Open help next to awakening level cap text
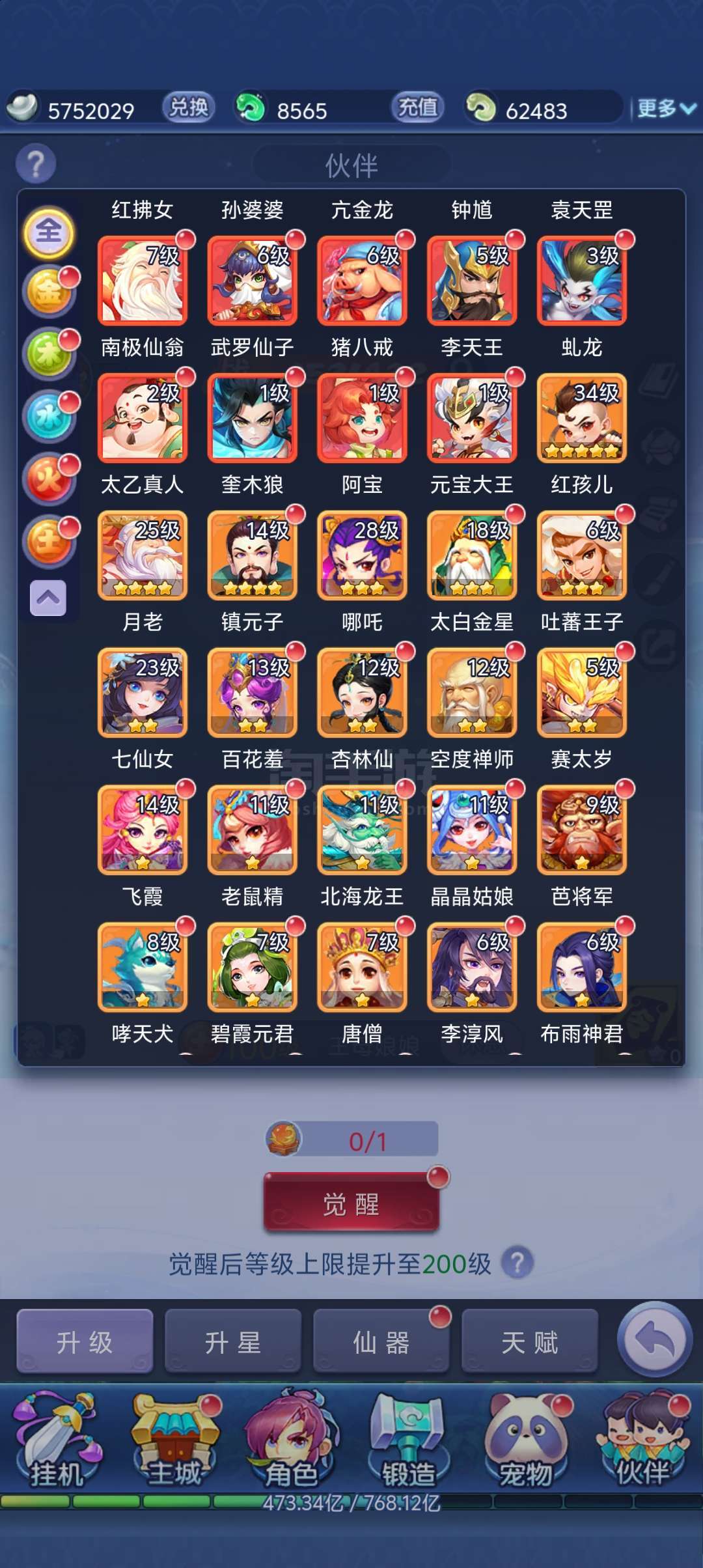The width and height of the screenshot is (703, 1568). pos(517,1264)
